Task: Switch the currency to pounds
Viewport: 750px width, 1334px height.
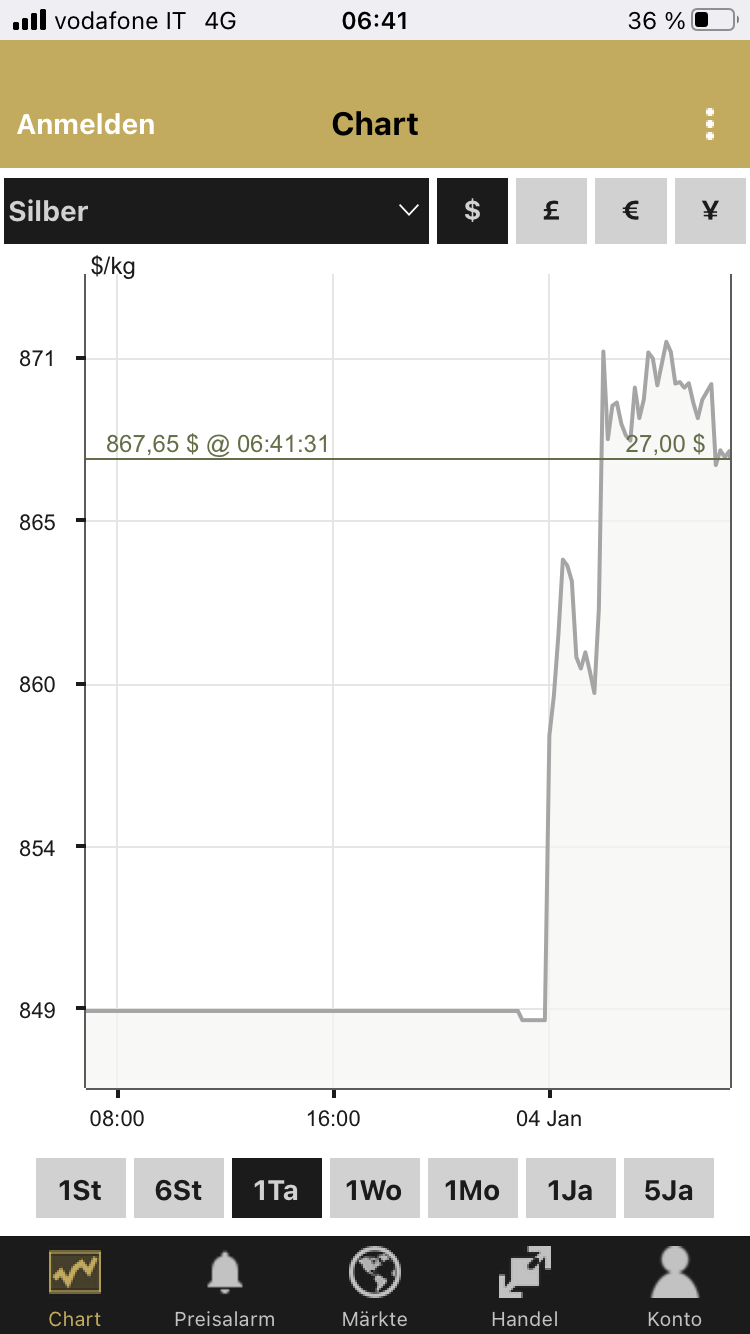Action: click(551, 211)
